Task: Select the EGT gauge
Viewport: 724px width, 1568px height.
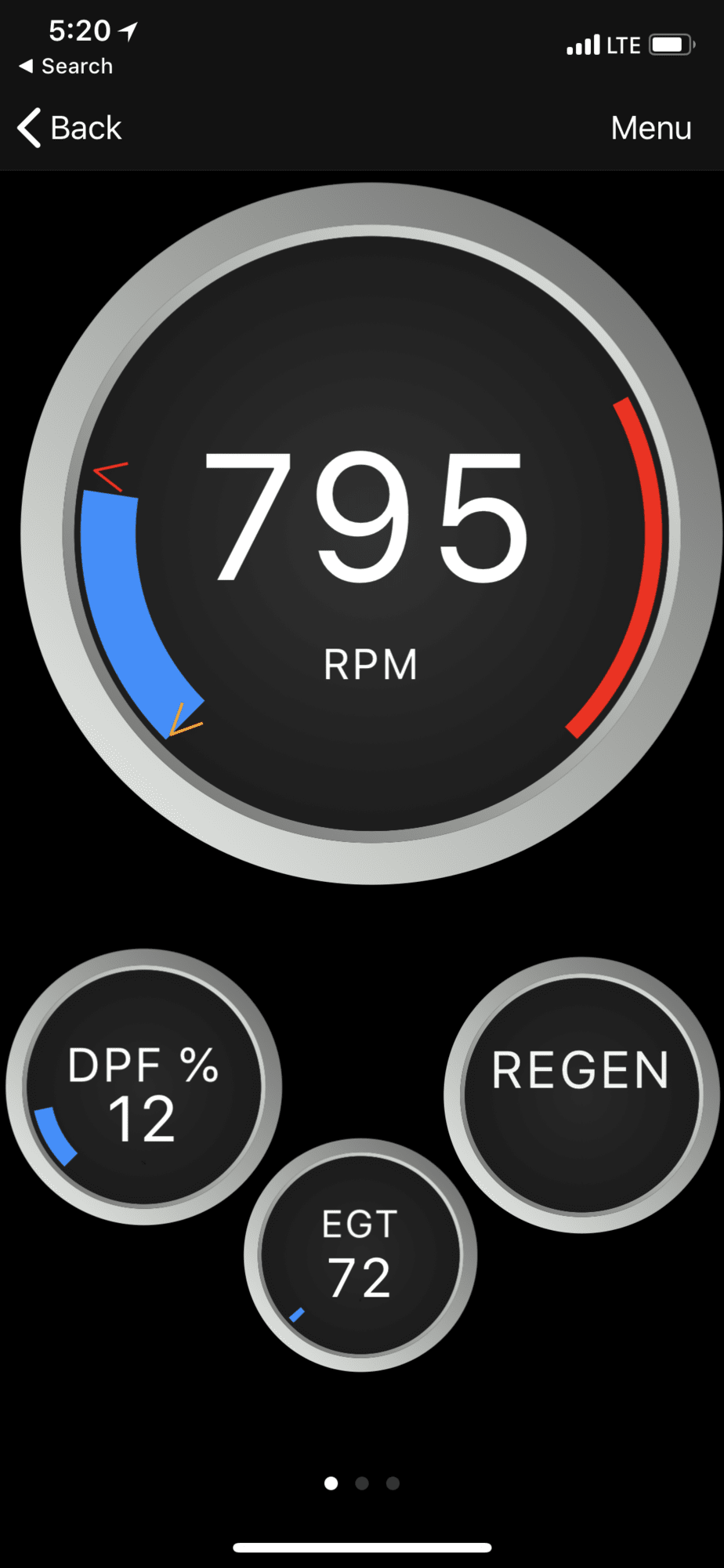Action: click(360, 1254)
